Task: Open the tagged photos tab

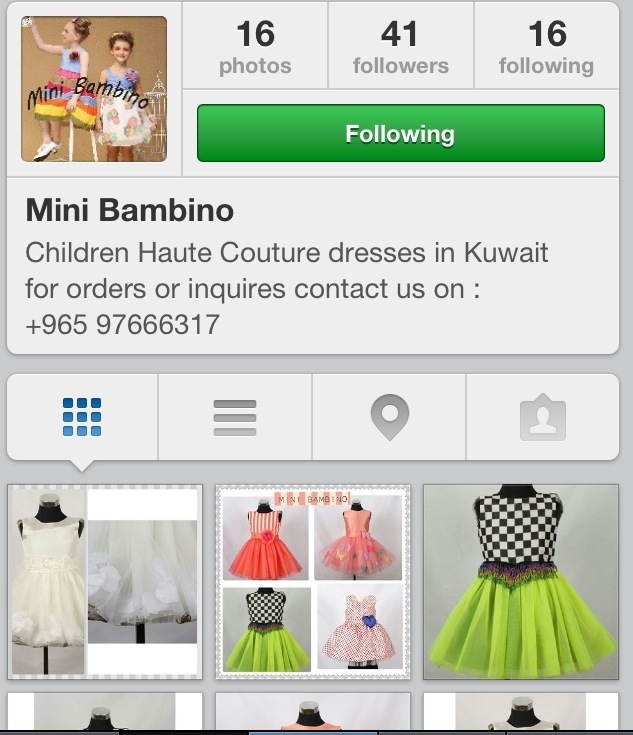Action: (542, 417)
